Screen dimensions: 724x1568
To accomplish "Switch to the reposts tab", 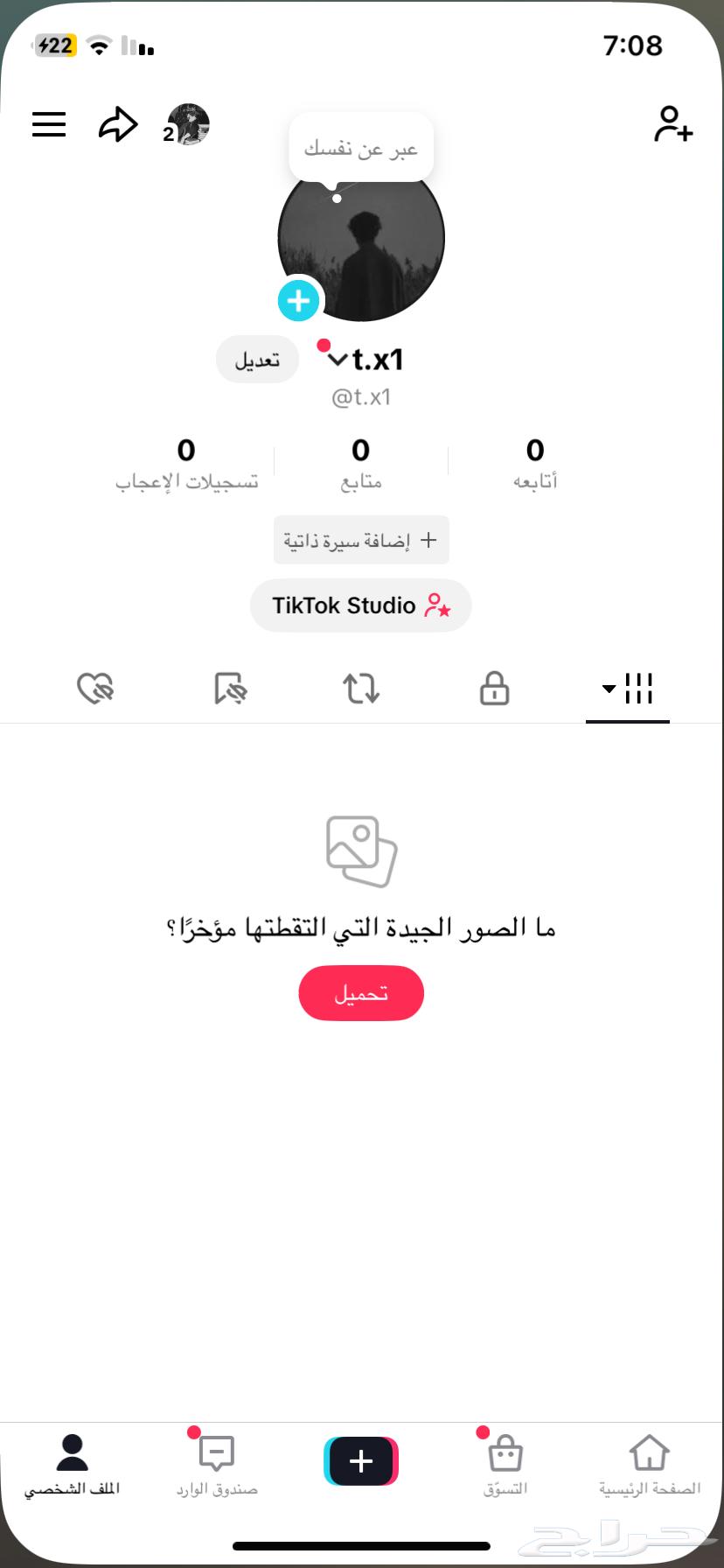I will (361, 688).
